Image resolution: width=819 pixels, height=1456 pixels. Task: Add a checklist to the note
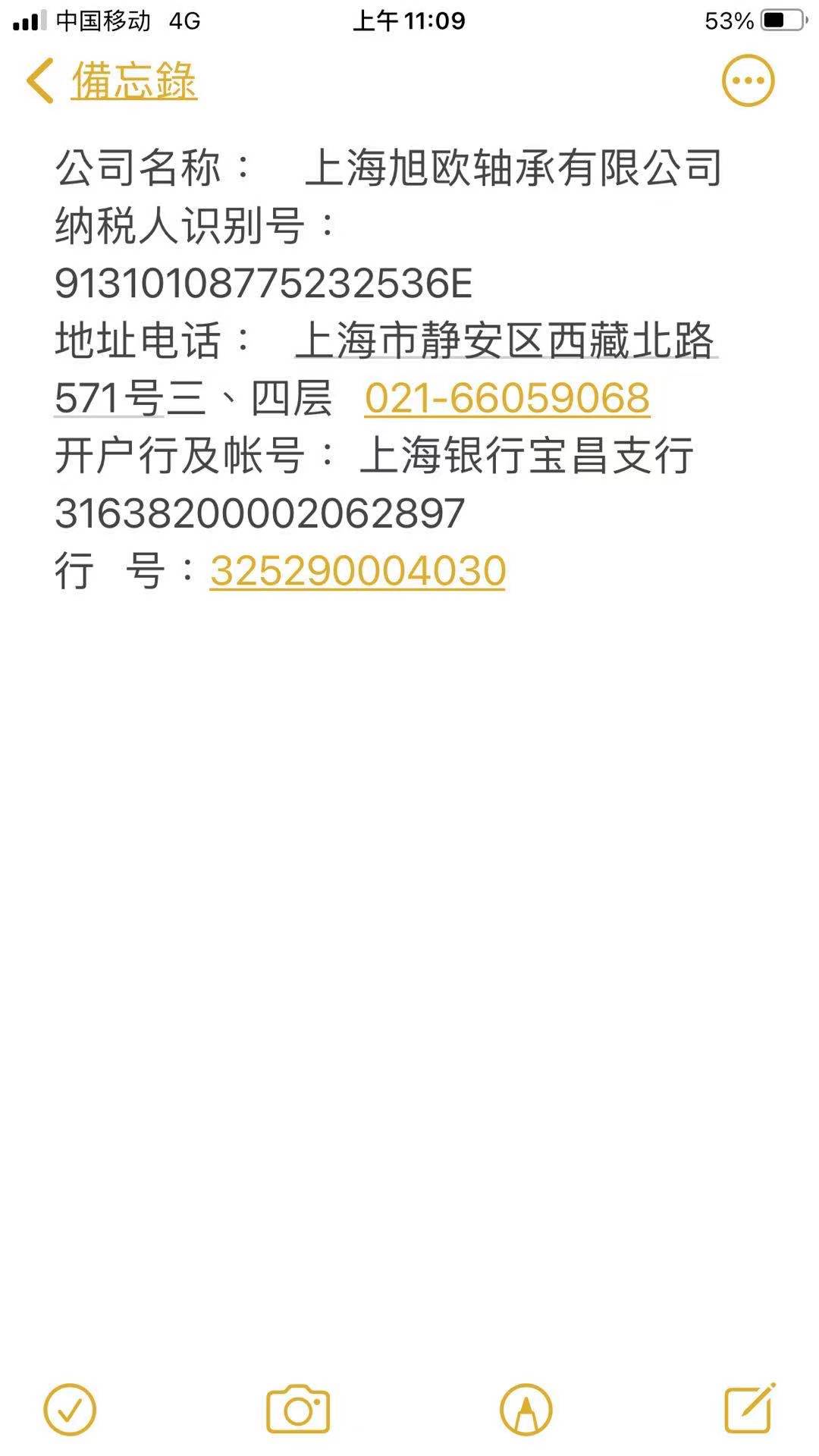click(x=70, y=1410)
